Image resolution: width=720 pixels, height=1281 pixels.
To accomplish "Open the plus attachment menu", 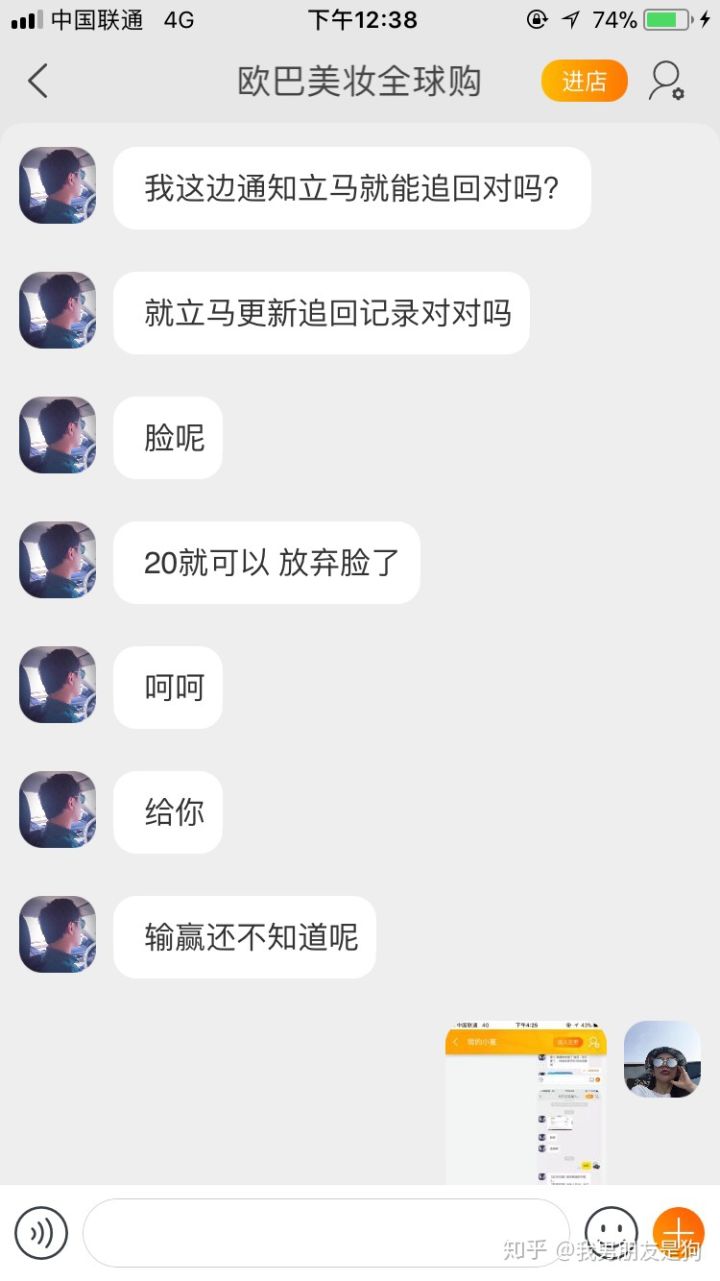I will tap(679, 1233).
